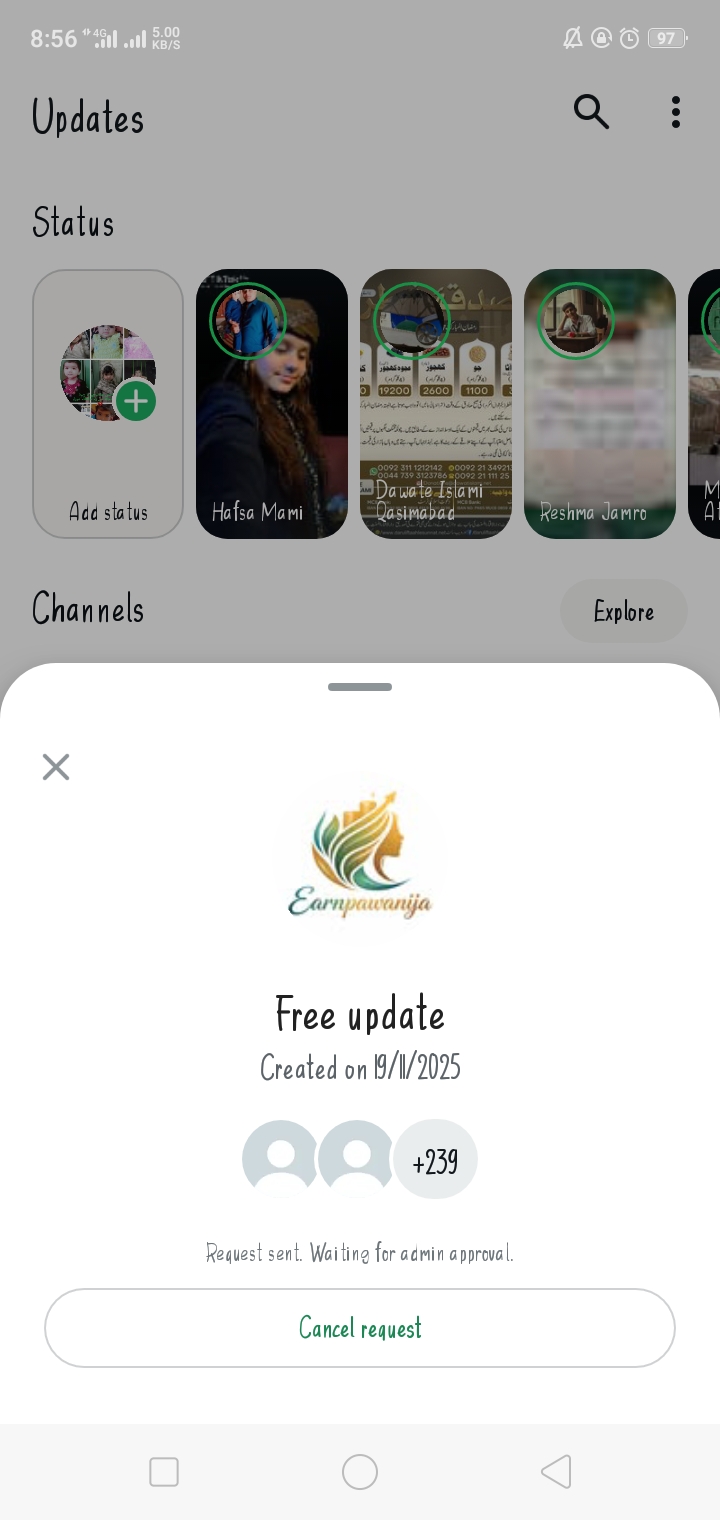Screen dimensions: 720x1520
Task: Close the Free update bottom sheet
Action: pos(56,767)
